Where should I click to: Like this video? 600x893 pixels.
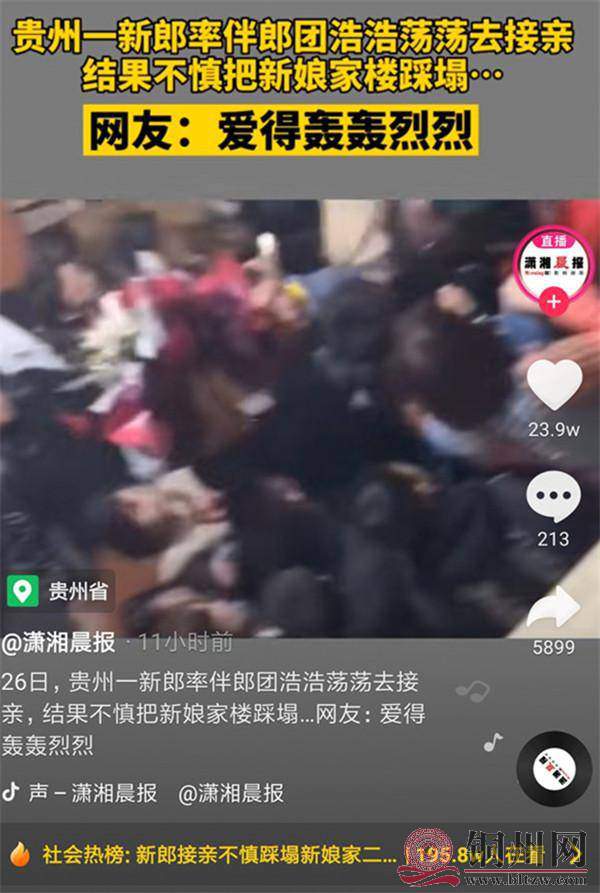coord(553,384)
